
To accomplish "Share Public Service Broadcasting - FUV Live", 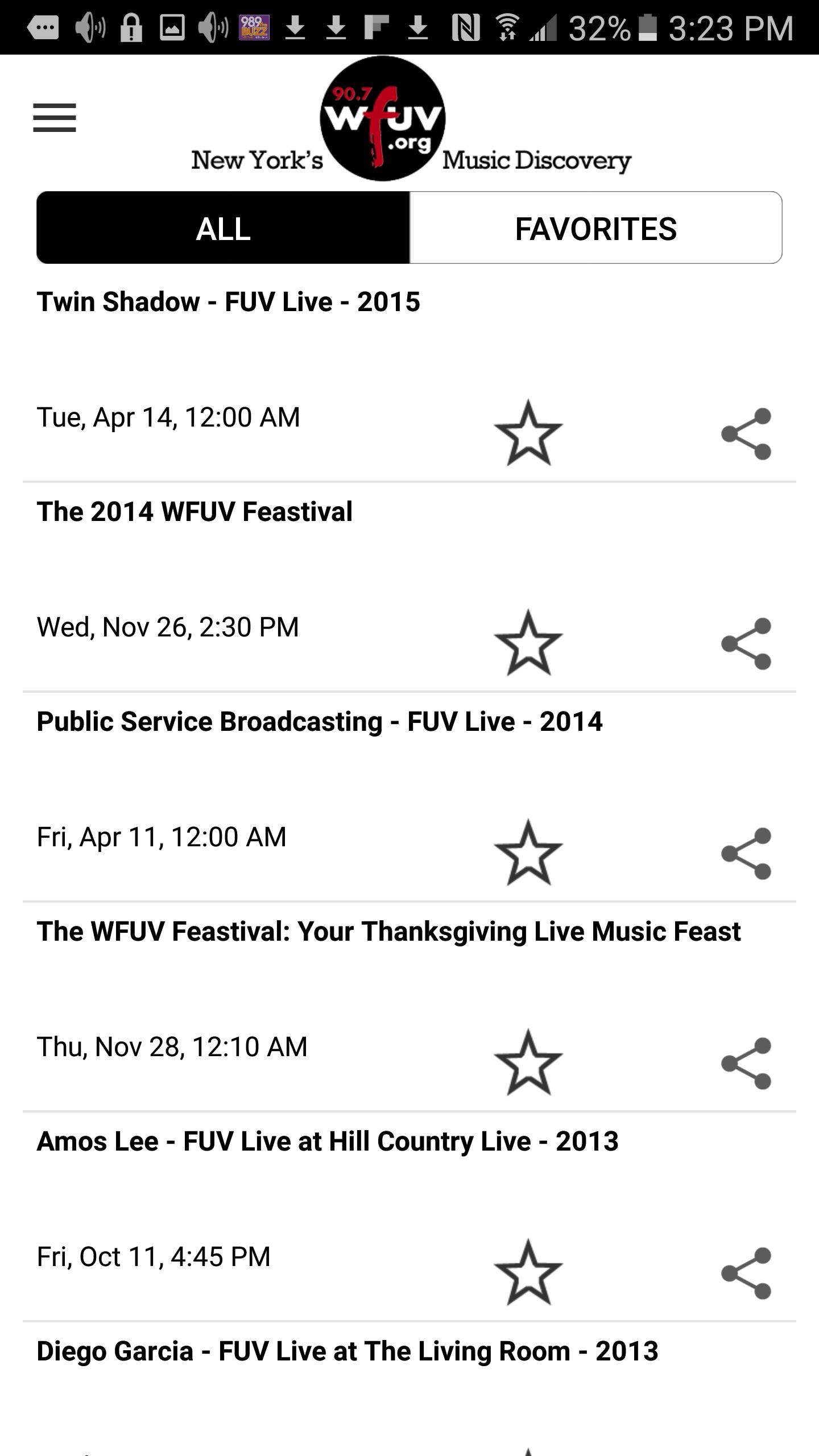I will pyautogui.click(x=746, y=853).
